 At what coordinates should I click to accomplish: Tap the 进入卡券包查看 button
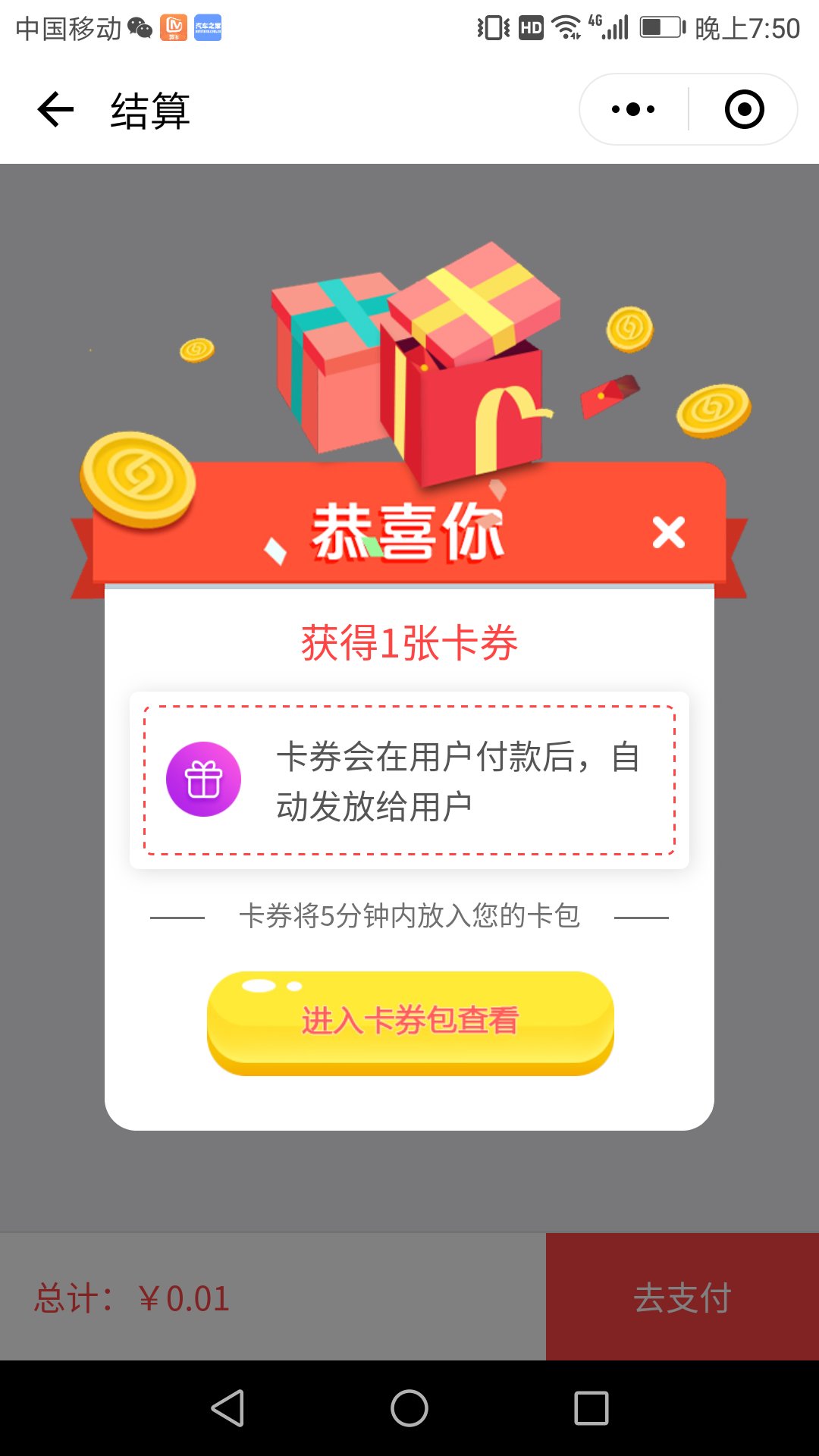pos(410,1021)
